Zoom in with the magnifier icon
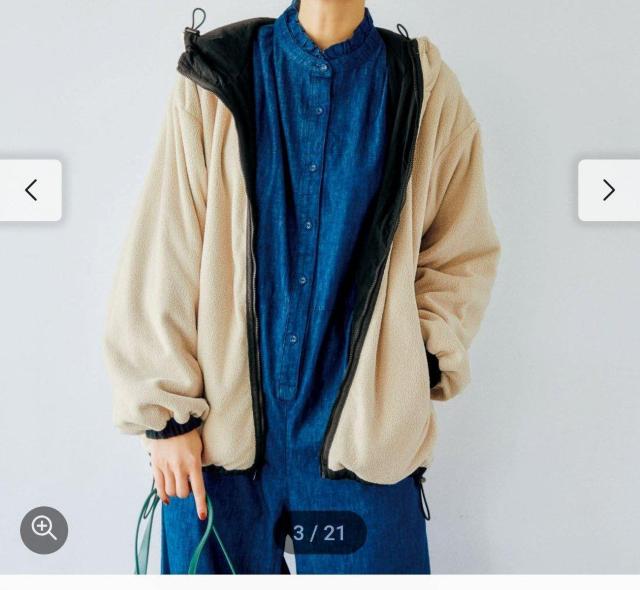This screenshot has width=640, height=590. click(x=44, y=529)
